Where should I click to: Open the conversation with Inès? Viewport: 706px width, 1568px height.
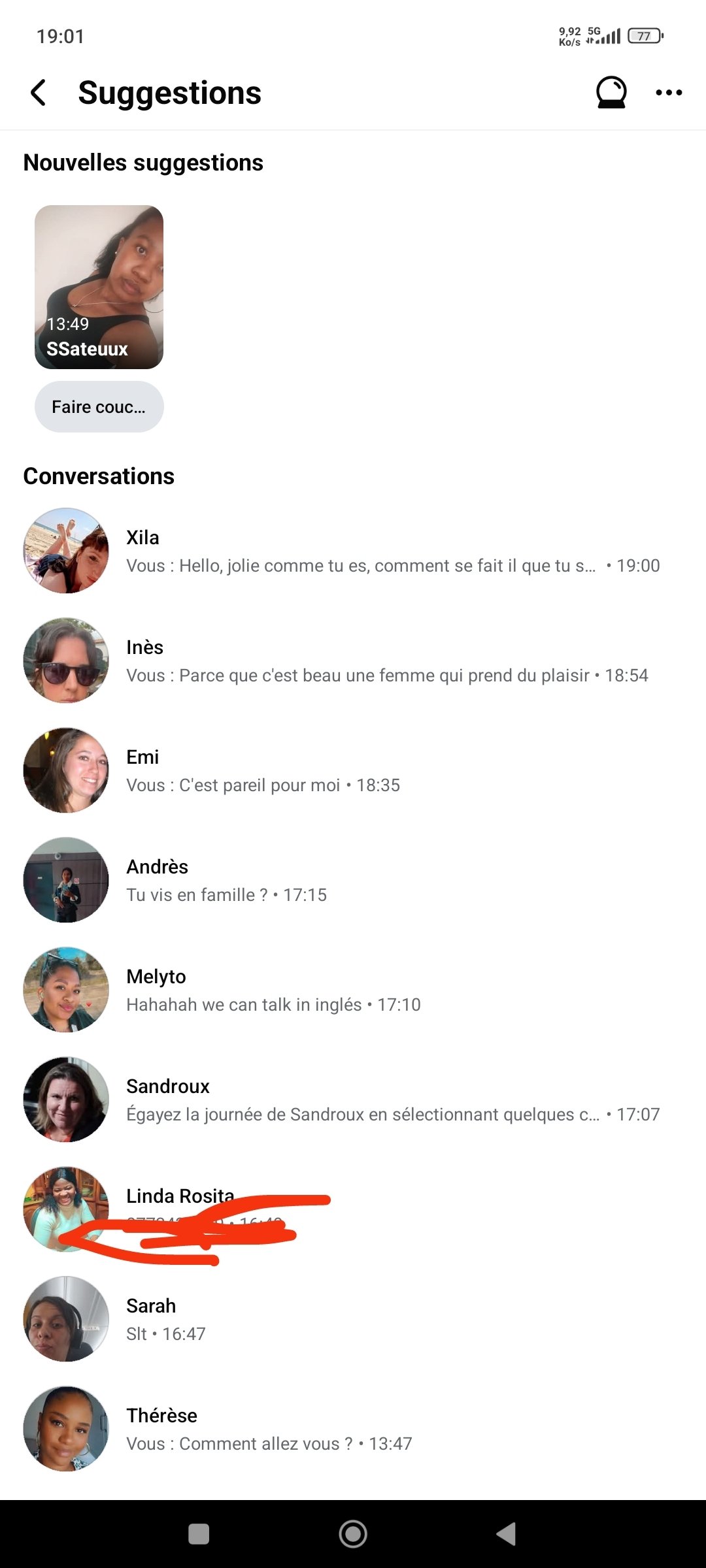tap(353, 661)
